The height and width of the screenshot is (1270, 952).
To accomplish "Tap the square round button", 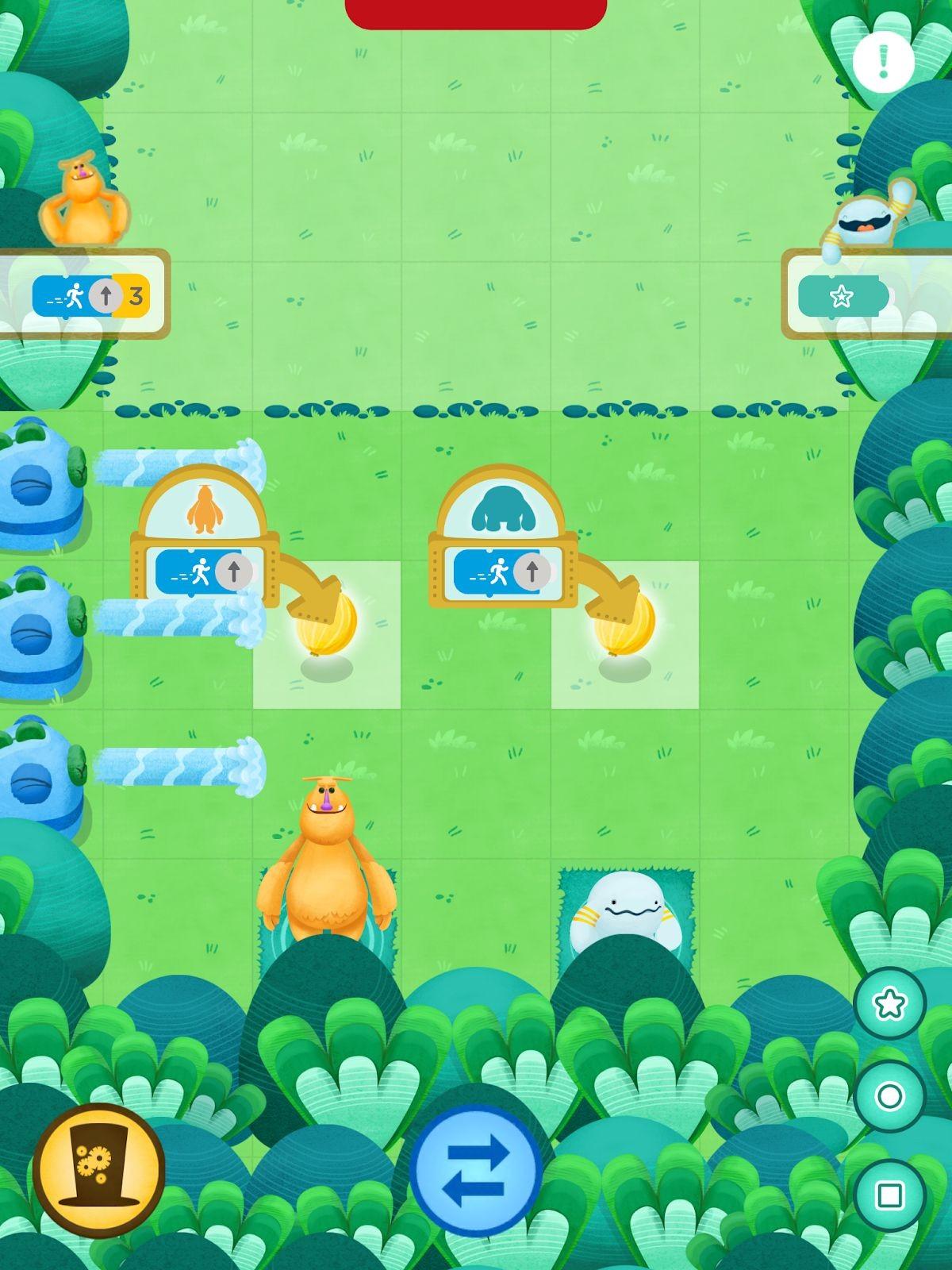I will [889, 1195].
